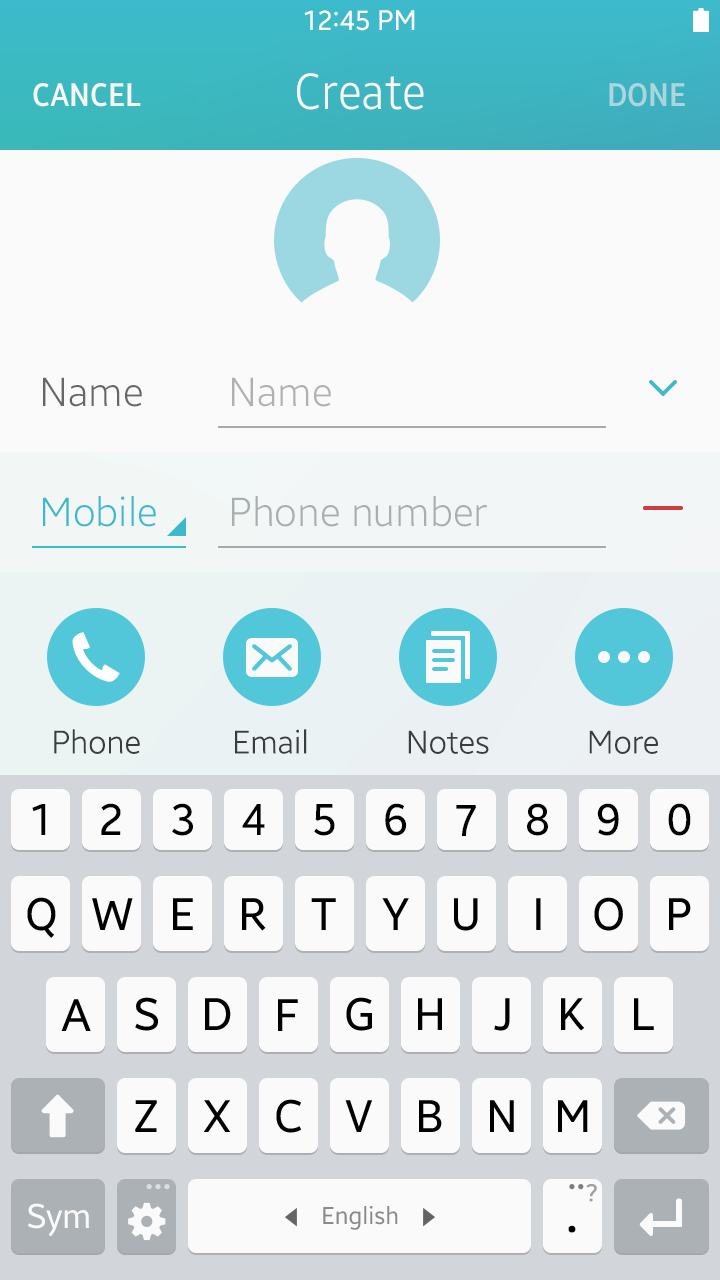Add another Phone field
Viewport: 720px width, 1280px height.
96,658
